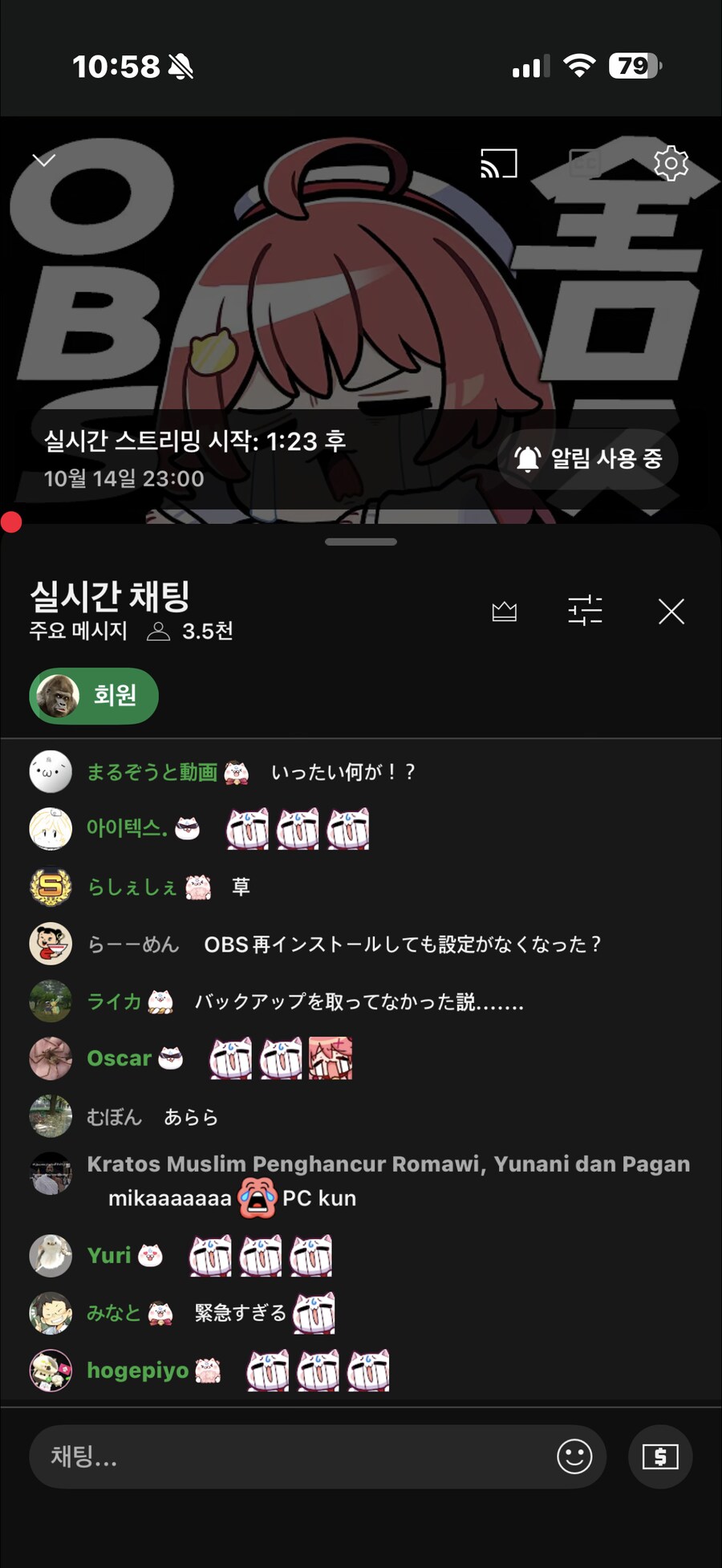The image size is (722, 1568).
Task: Open the chat filter settings icon
Action: pos(585,611)
